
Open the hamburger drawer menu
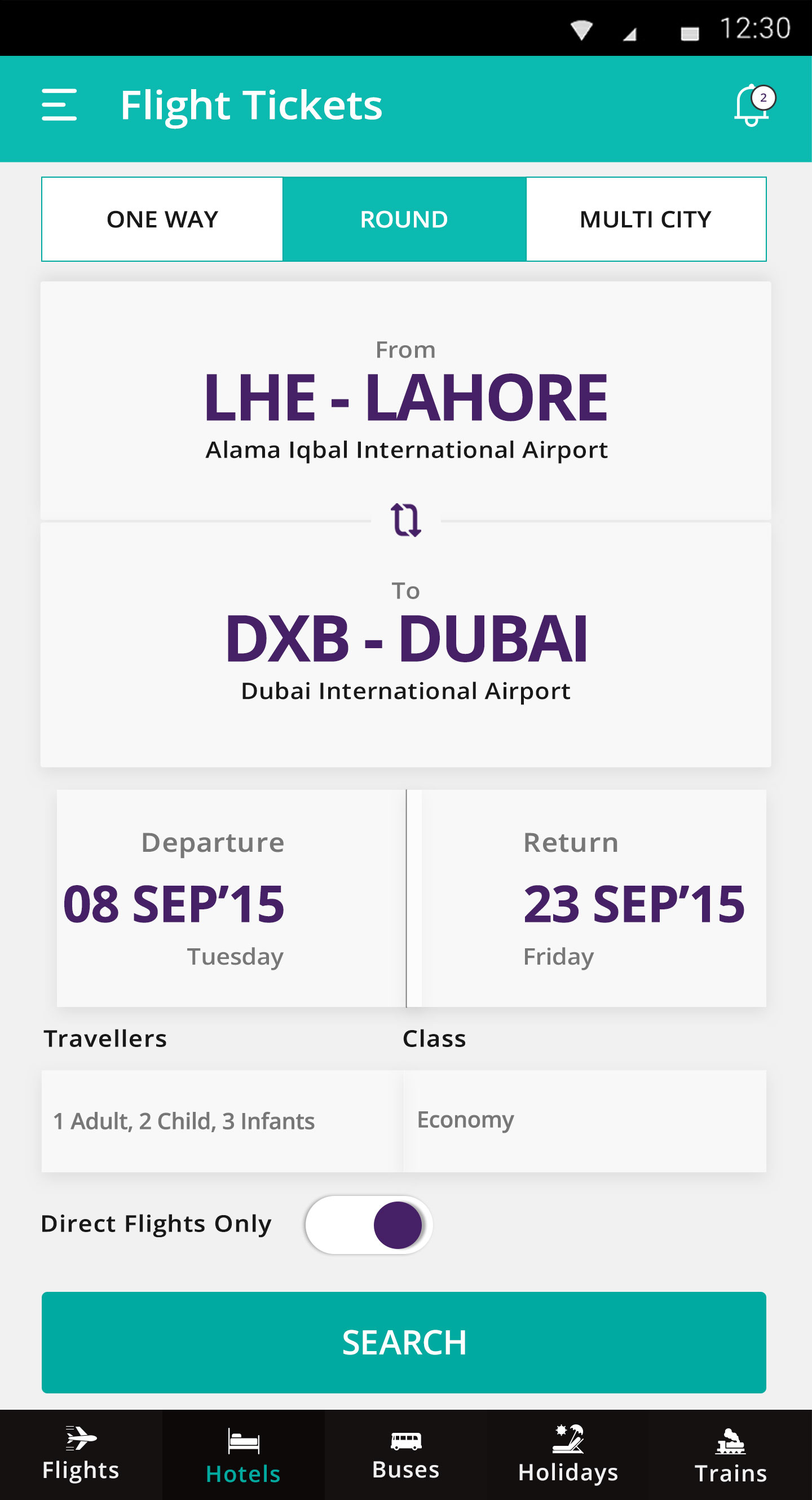click(x=59, y=105)
